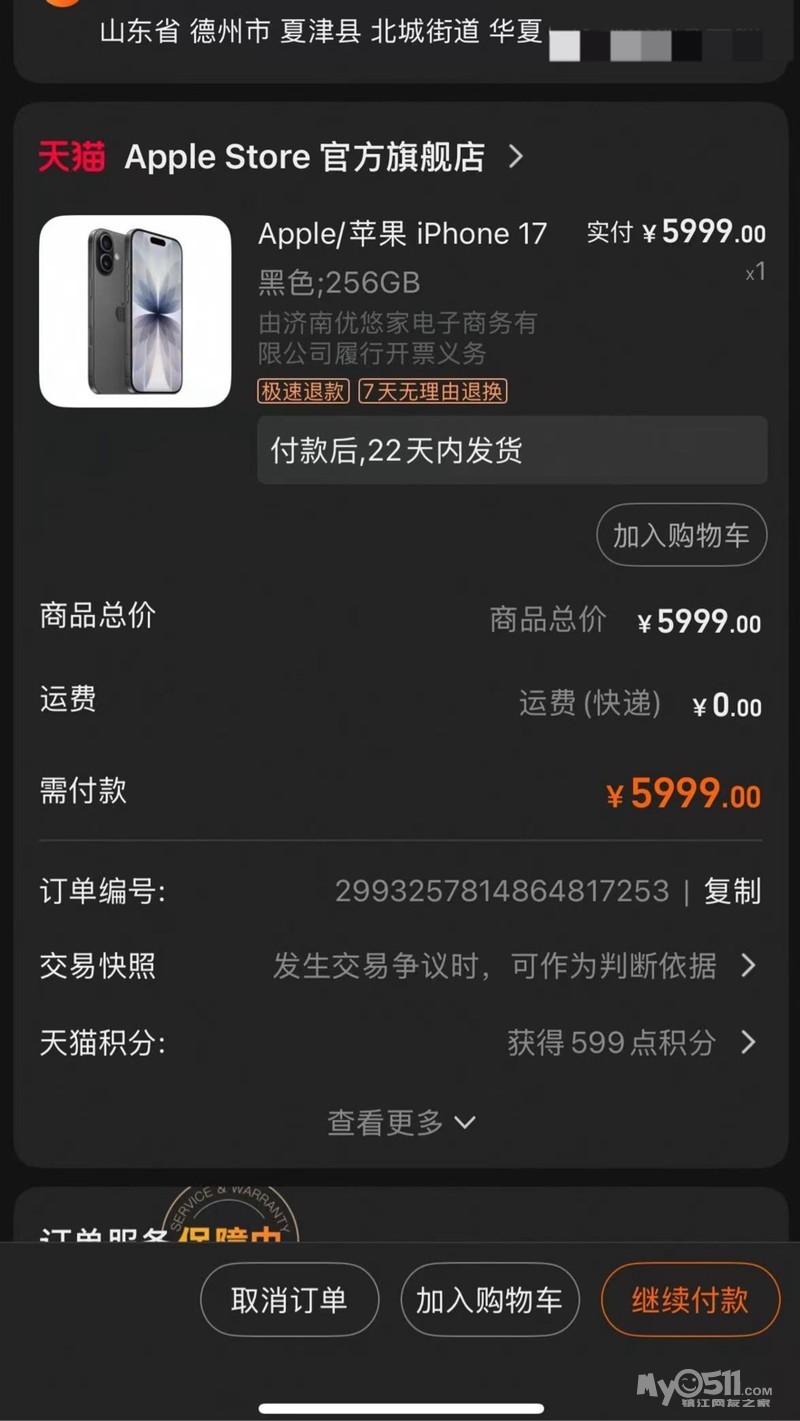800x1421 pixels.
Task: Expand 查看更多 order details
Action: point(400,1122)
